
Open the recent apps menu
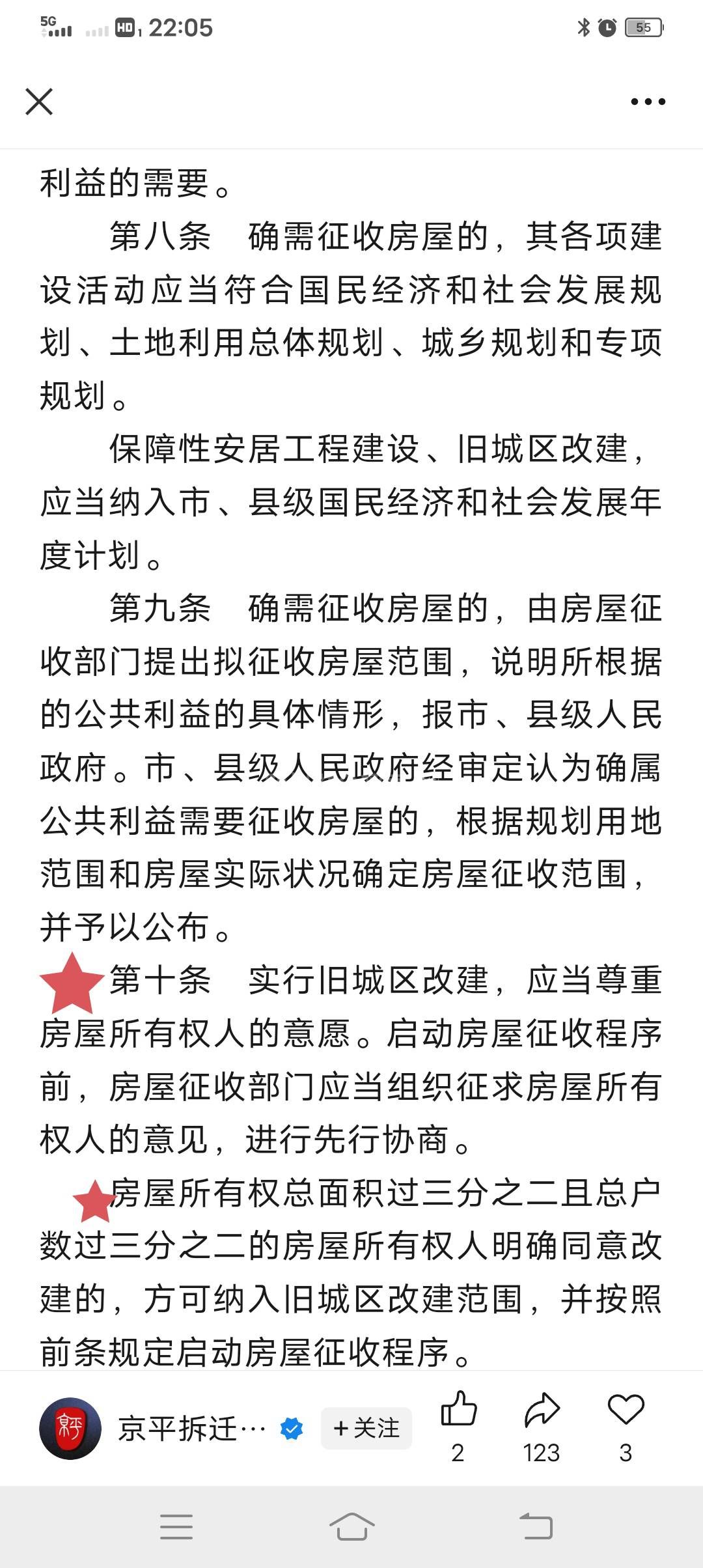point(176,1526)
